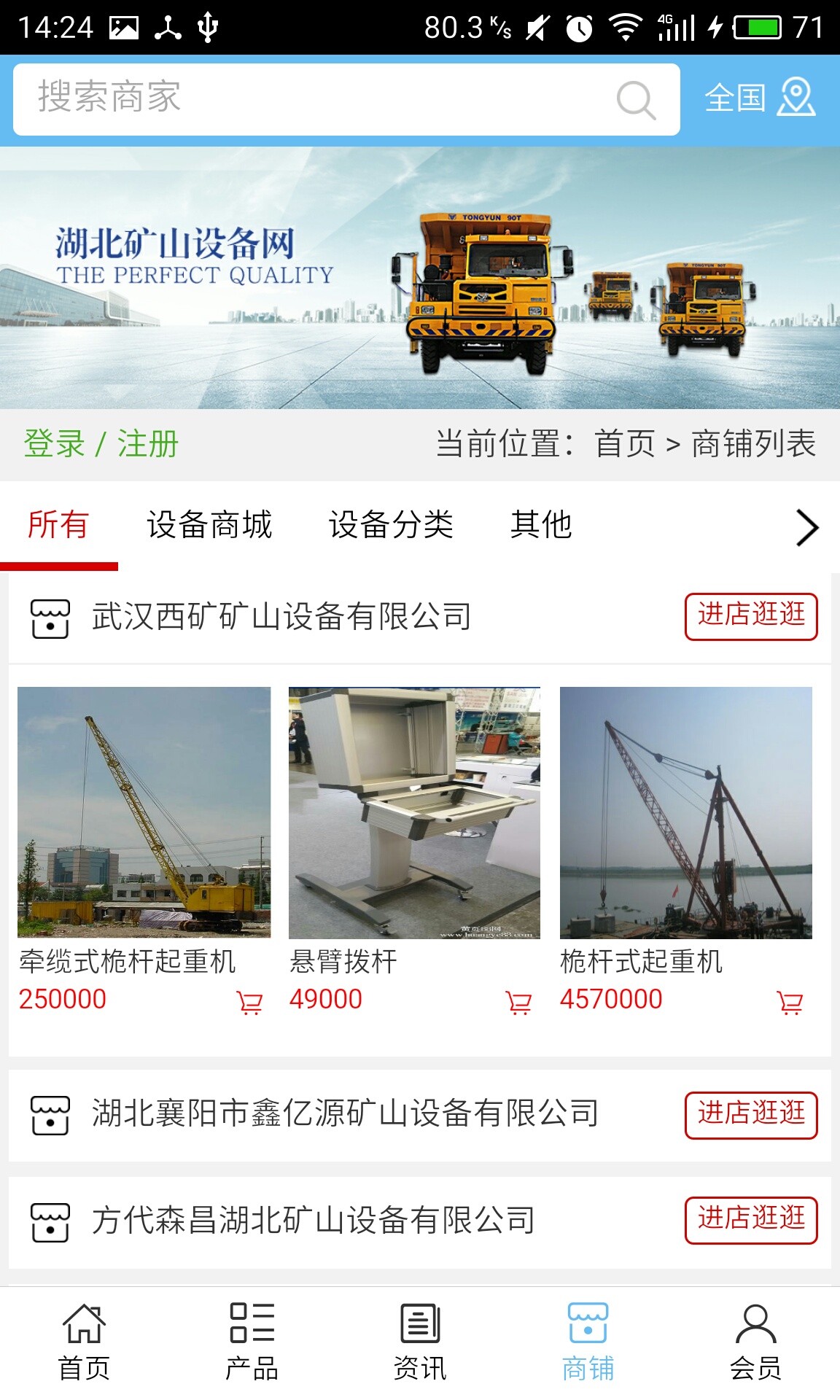This screenshot has width=840, height=1400.
Task: Add 悬臂拨杆 to cart via cart icon
Action: 518,1003
